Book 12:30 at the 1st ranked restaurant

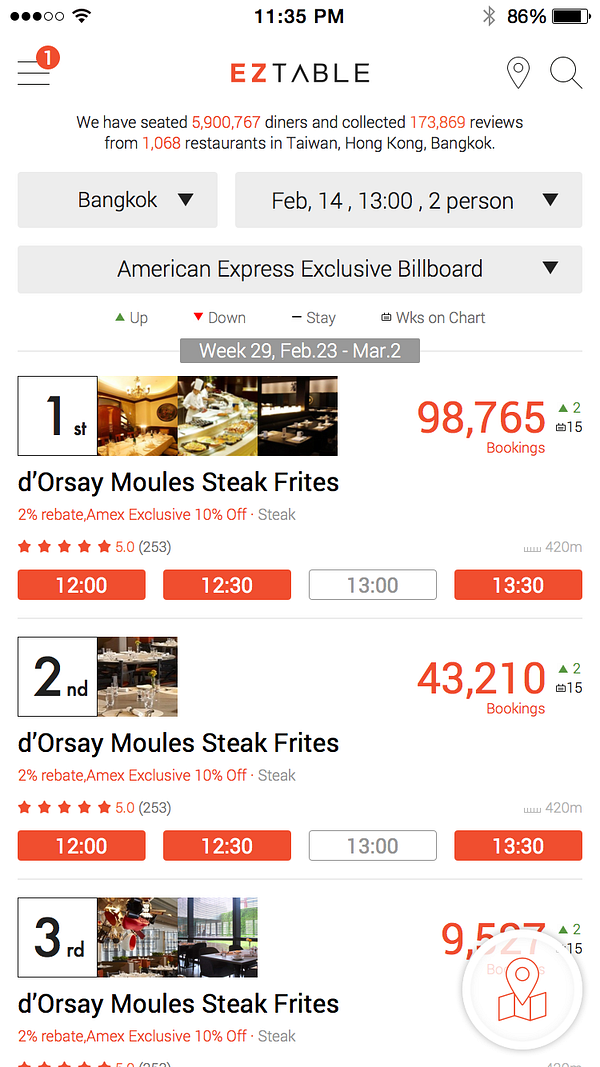click(x=227, y=585)
